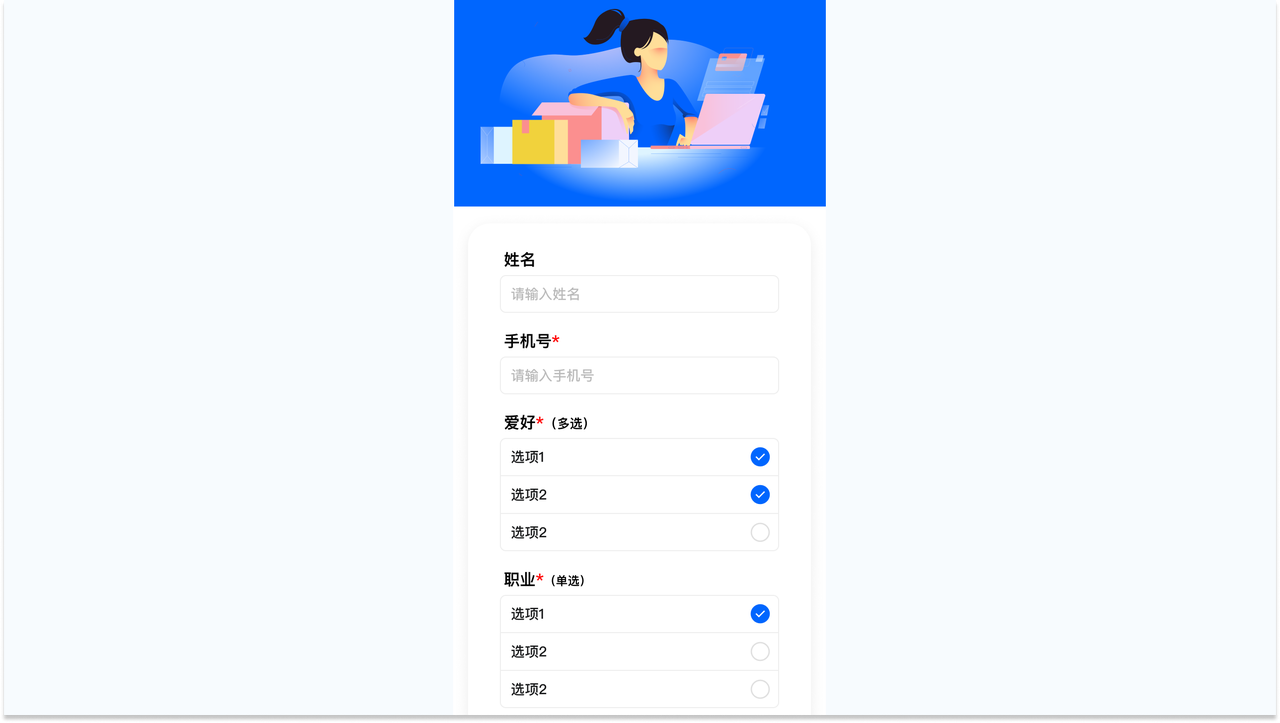Check the unselected 选项2 under 爱好
1280x723 pixels.
click(x=759, y=532)
